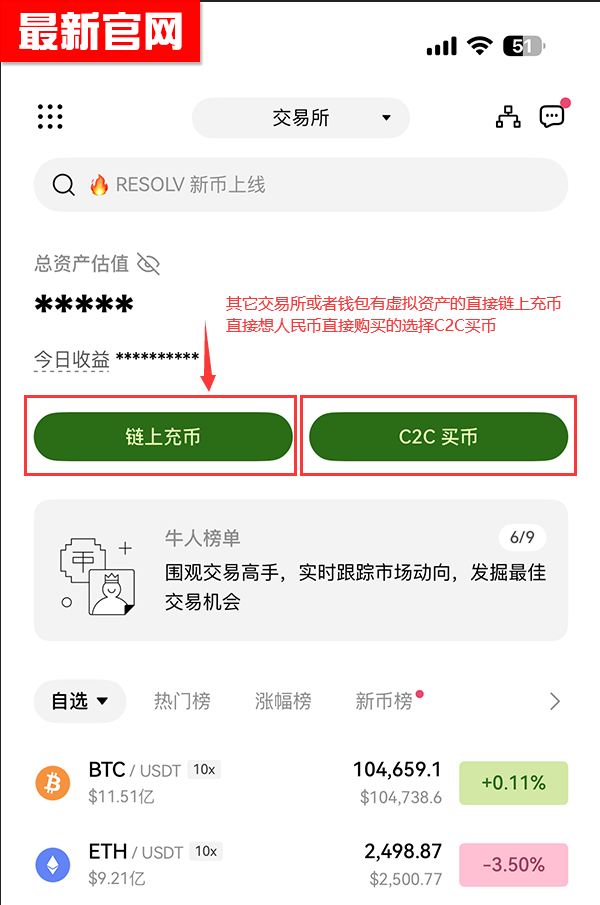The width and height of the screenshot is (600, 905).
Task: Expand the 自选 watchlist selector
Action: point(80,701)
